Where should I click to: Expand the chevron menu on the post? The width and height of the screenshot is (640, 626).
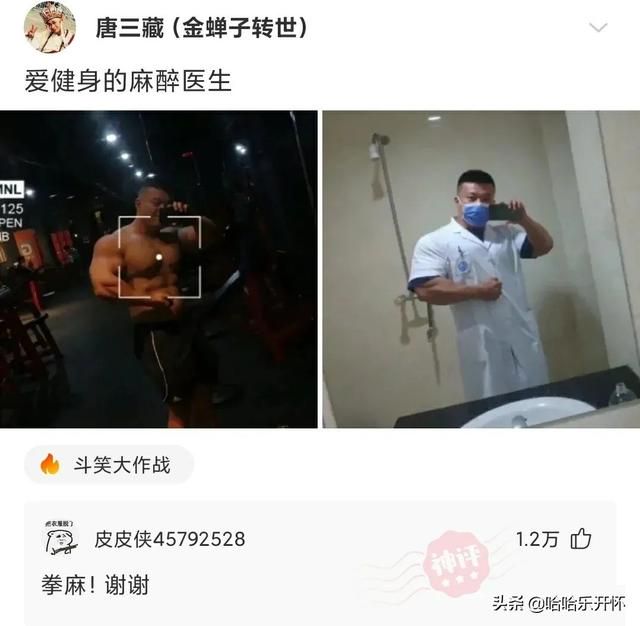pos(598,27)
